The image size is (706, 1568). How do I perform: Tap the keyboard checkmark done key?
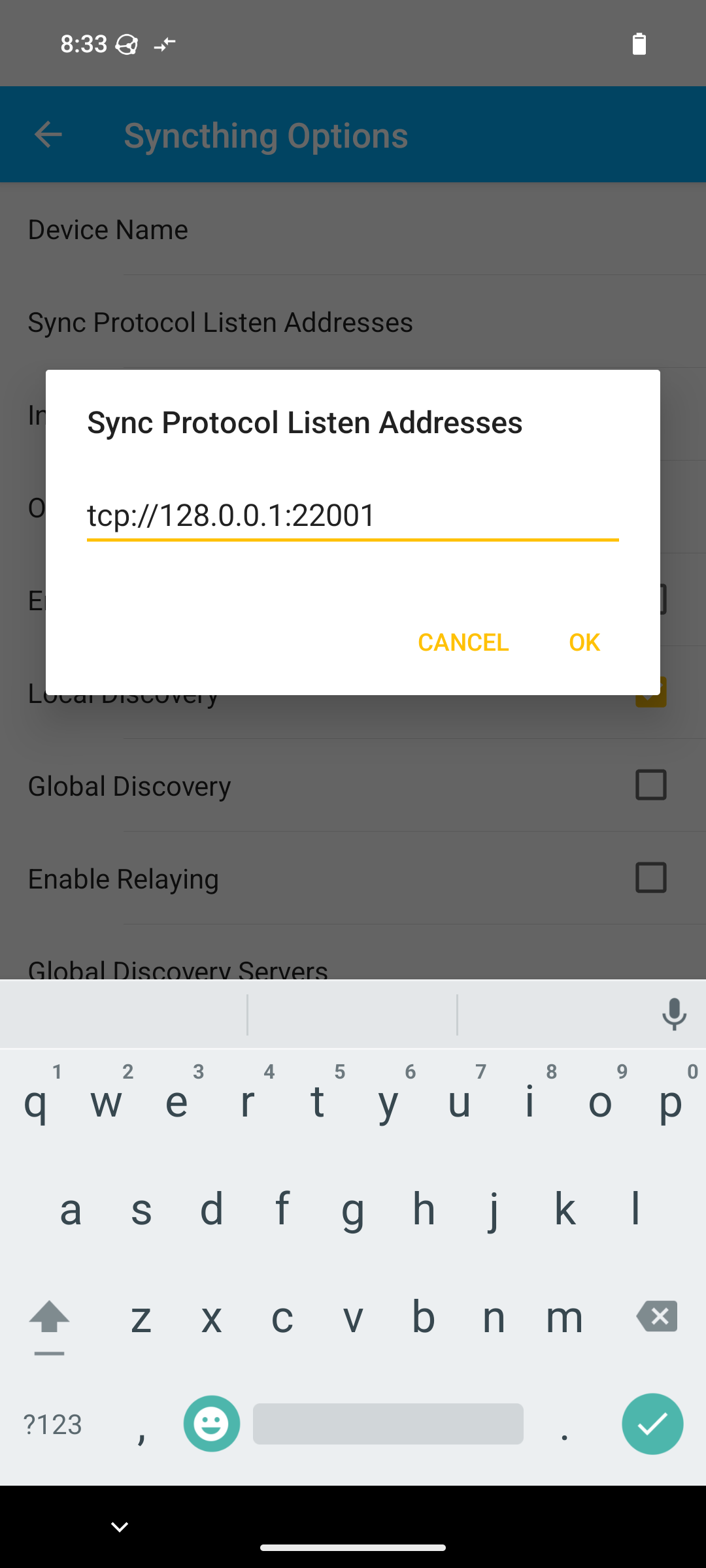pyautogui.click(x=652, y=1424)
